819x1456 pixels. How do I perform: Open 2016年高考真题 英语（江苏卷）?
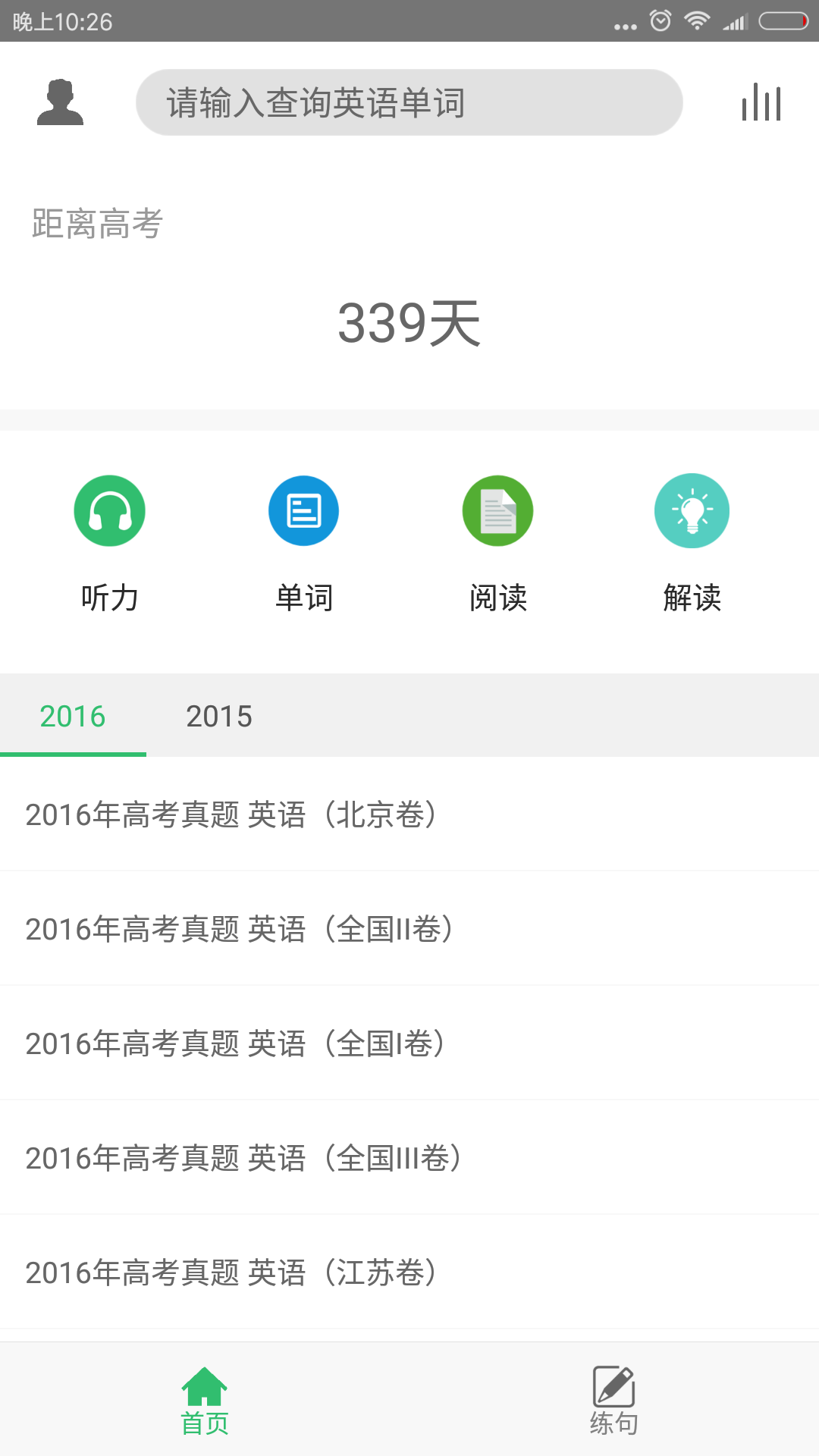(x=231, y=1272)
